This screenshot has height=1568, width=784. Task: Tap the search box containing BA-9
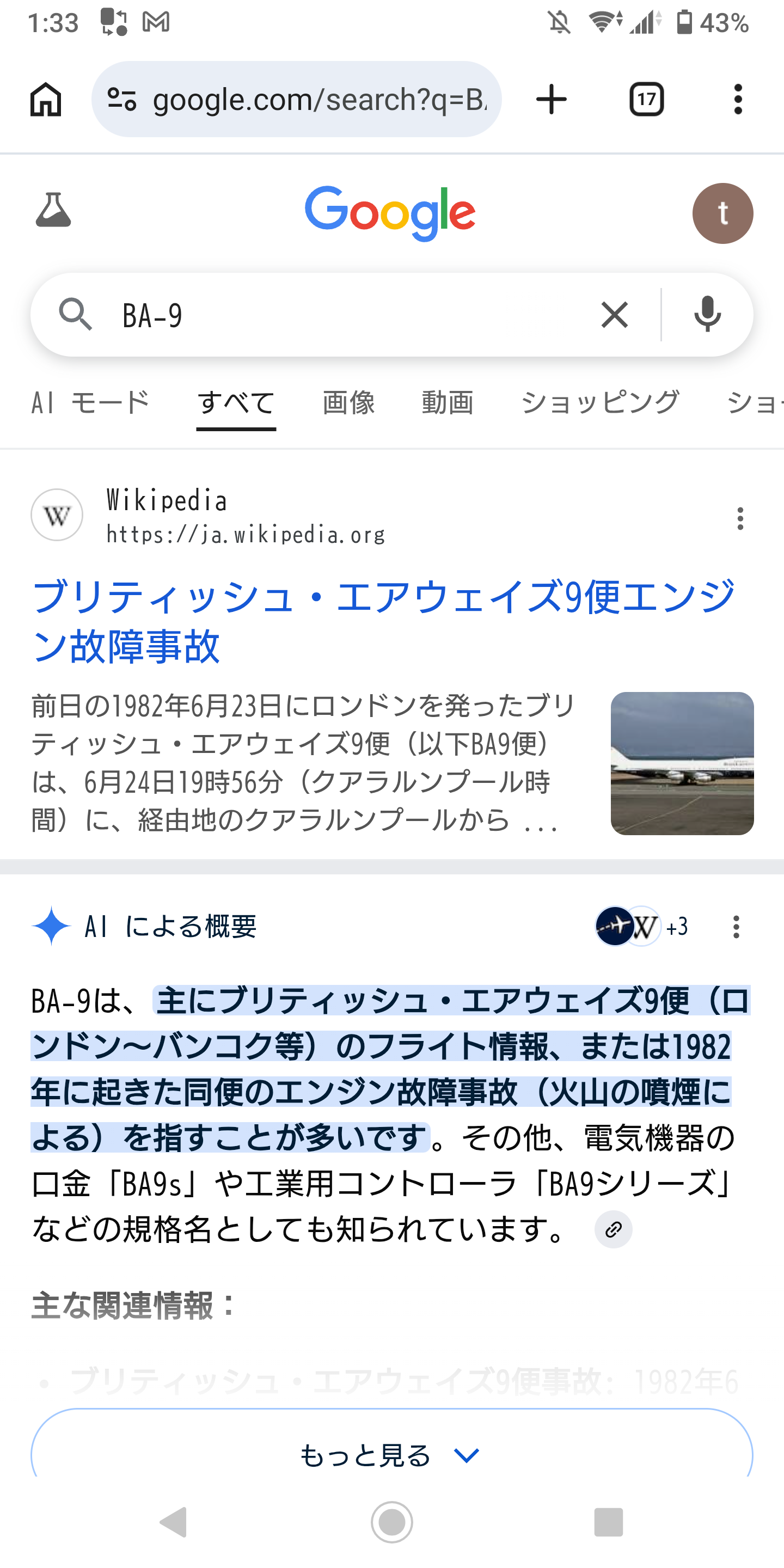pyautogui.click(x=341, y=315)
